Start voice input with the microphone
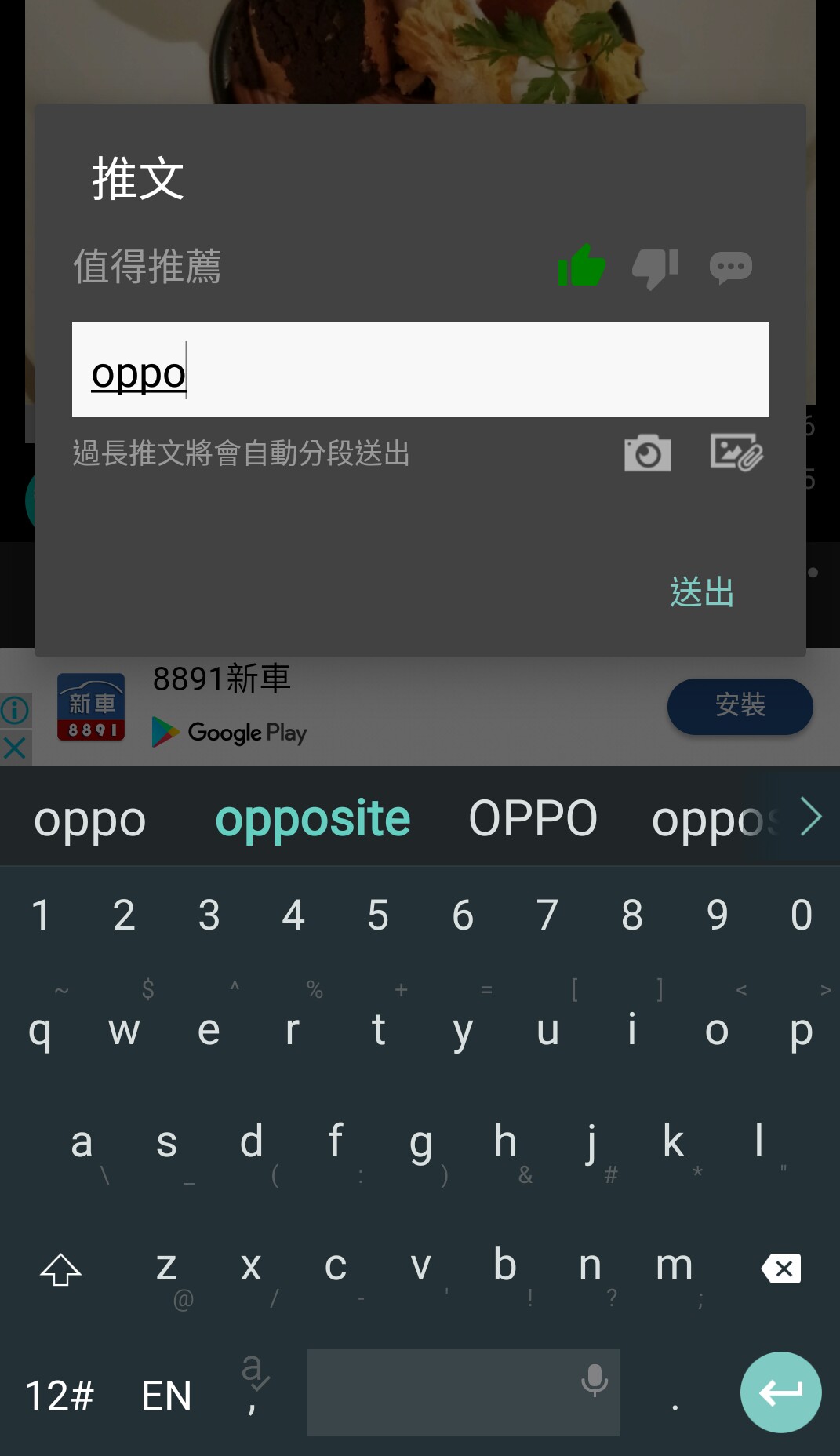The height and width of the screenshot is (1456, 840). (x=594, y=1380)
